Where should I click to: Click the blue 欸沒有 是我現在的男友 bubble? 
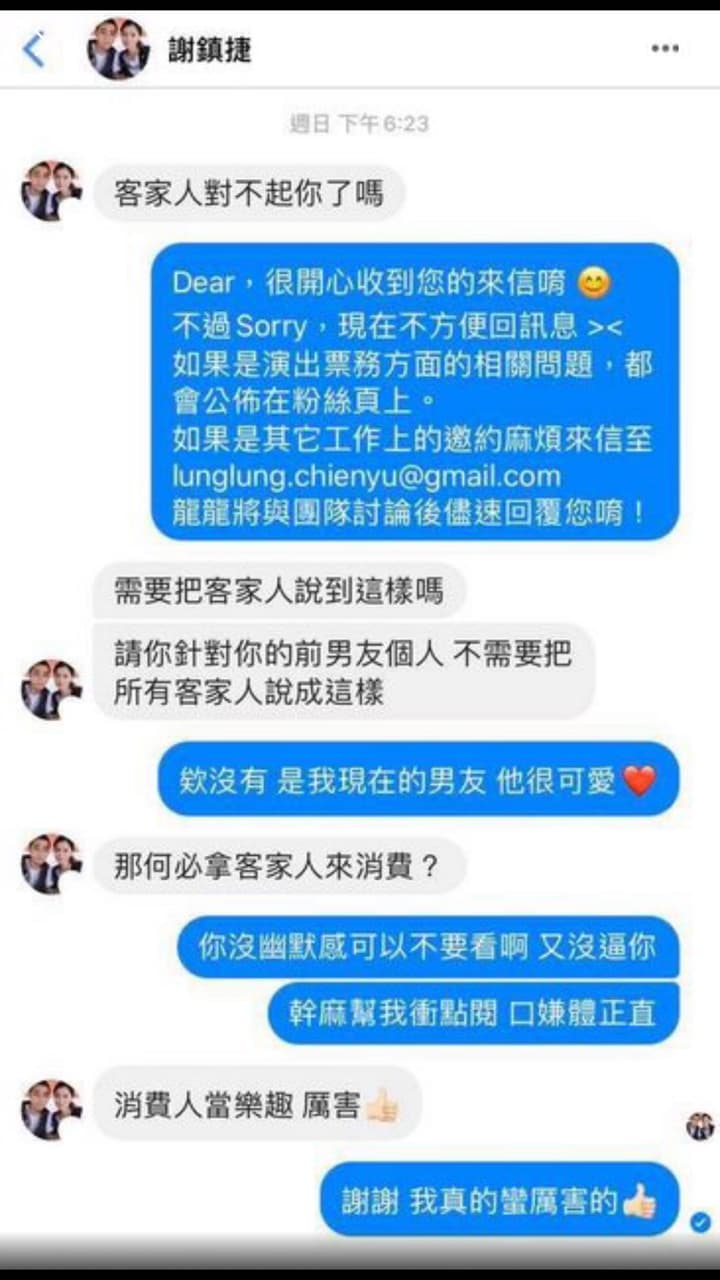click(420, 779)
